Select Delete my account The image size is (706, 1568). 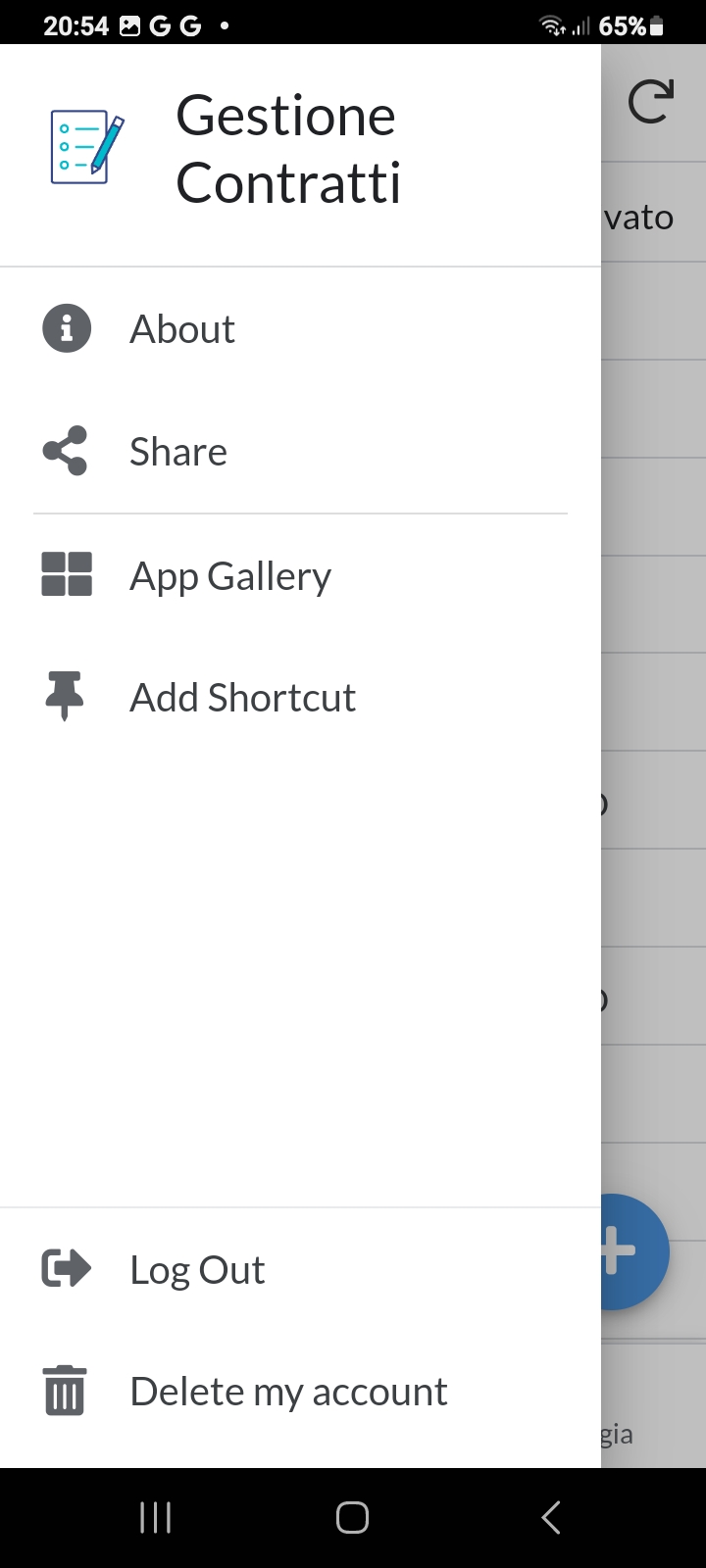click(300, 1391)
